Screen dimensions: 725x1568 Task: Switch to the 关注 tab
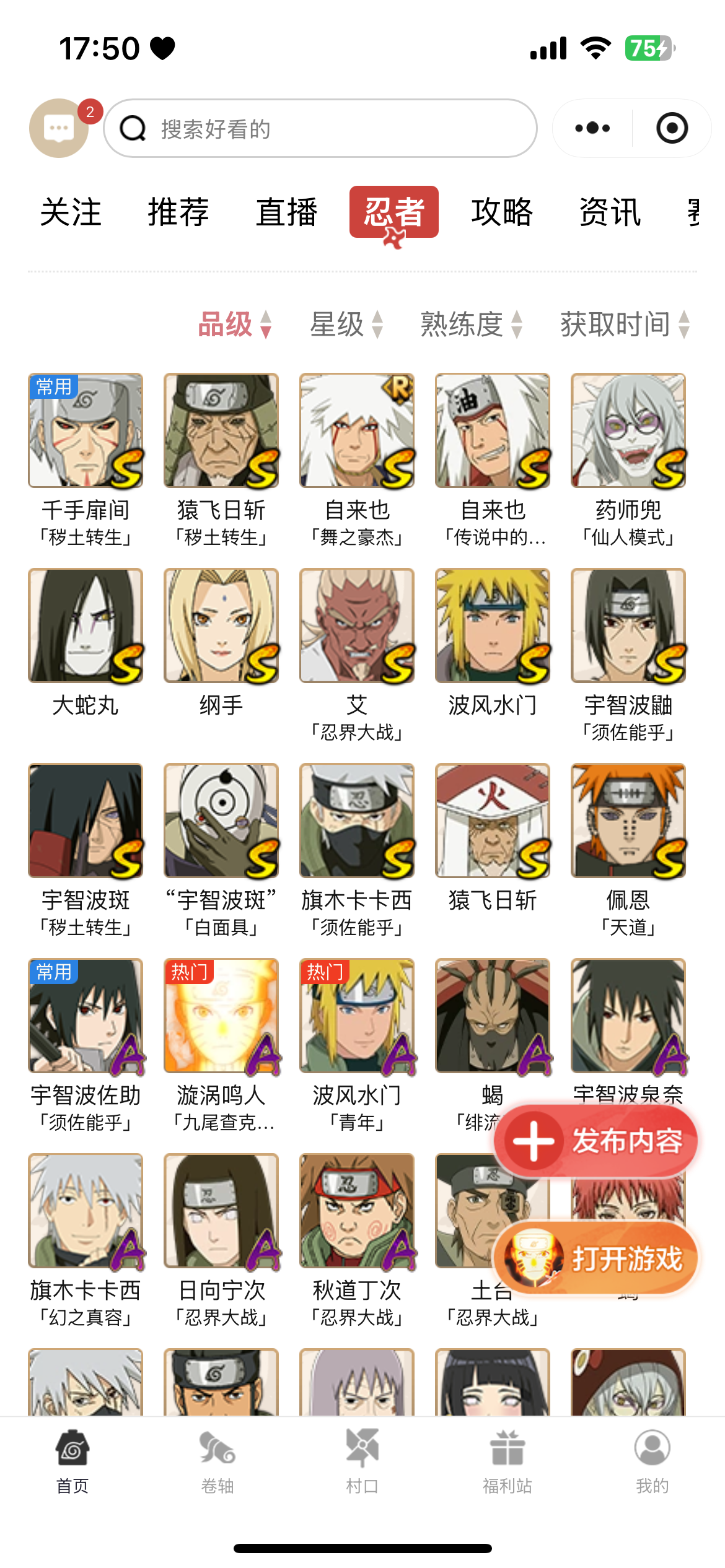point(71,212)
